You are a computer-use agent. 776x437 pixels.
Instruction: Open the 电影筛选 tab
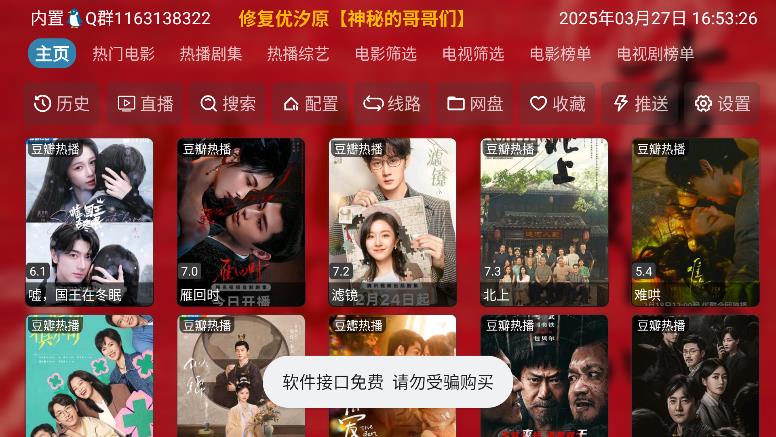(x=385, y=54)
